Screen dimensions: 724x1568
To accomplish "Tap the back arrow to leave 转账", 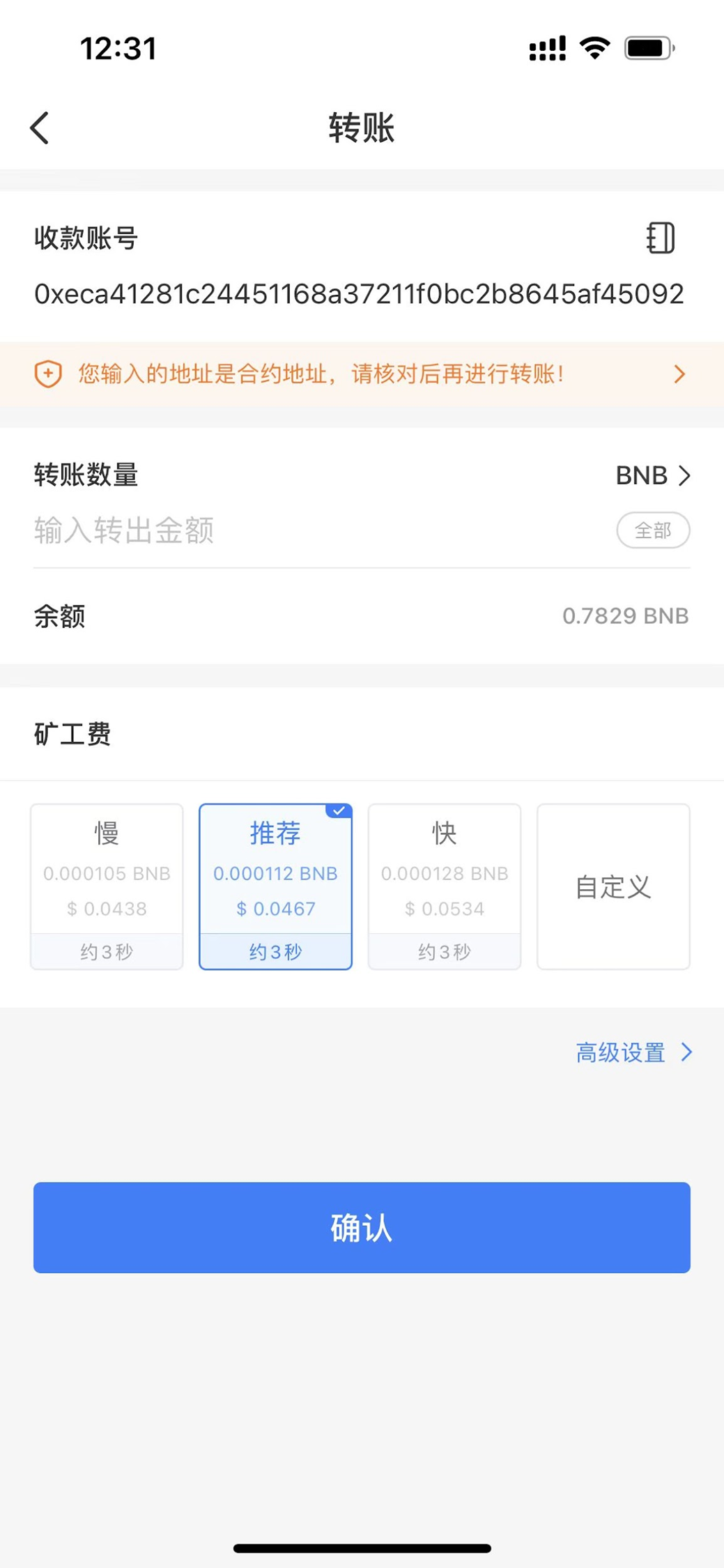I will 40,128.
